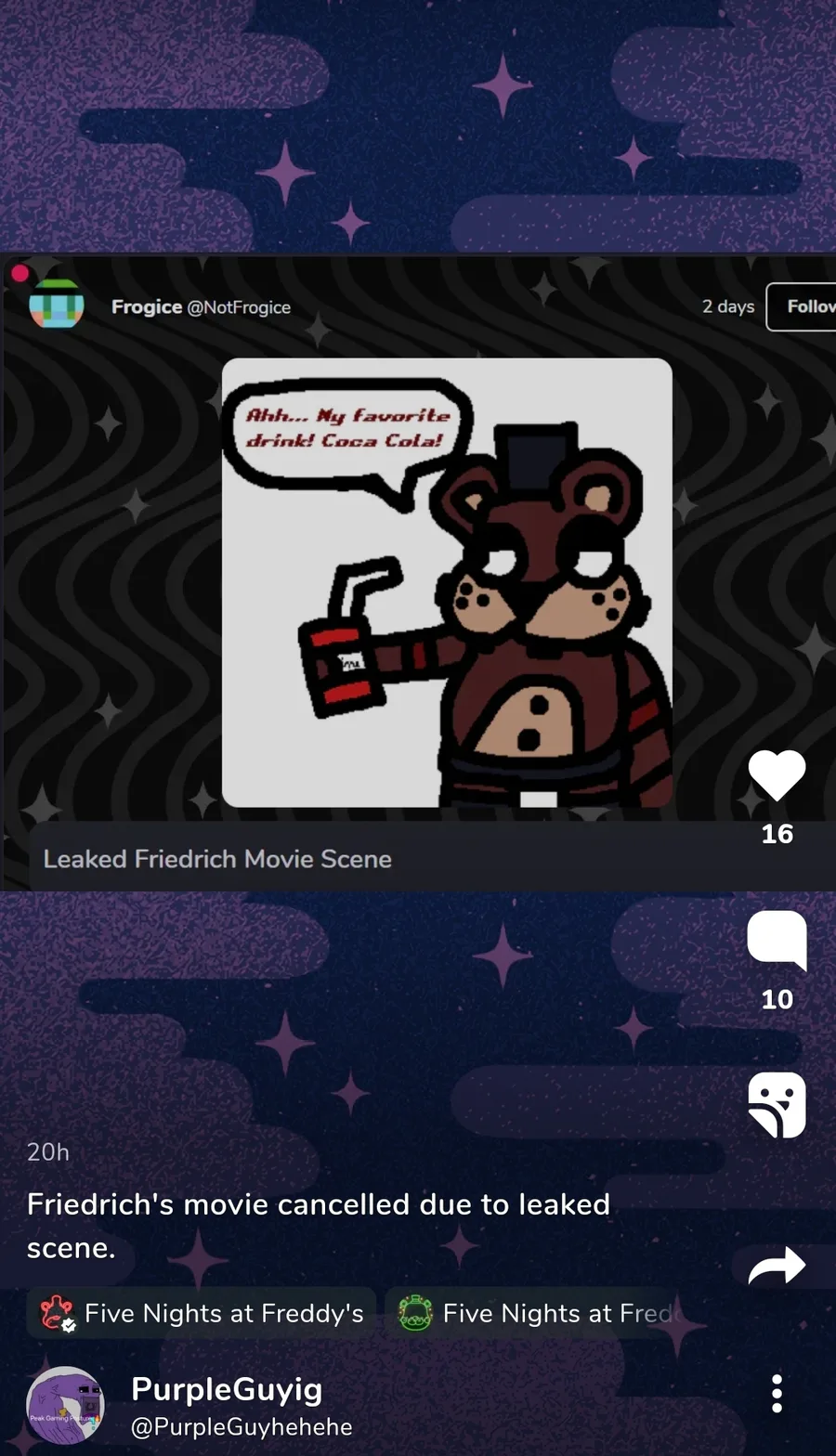The image size is (836, 1456).
Task: Place a sticker on the post
Action: (x=777, y=1104)
